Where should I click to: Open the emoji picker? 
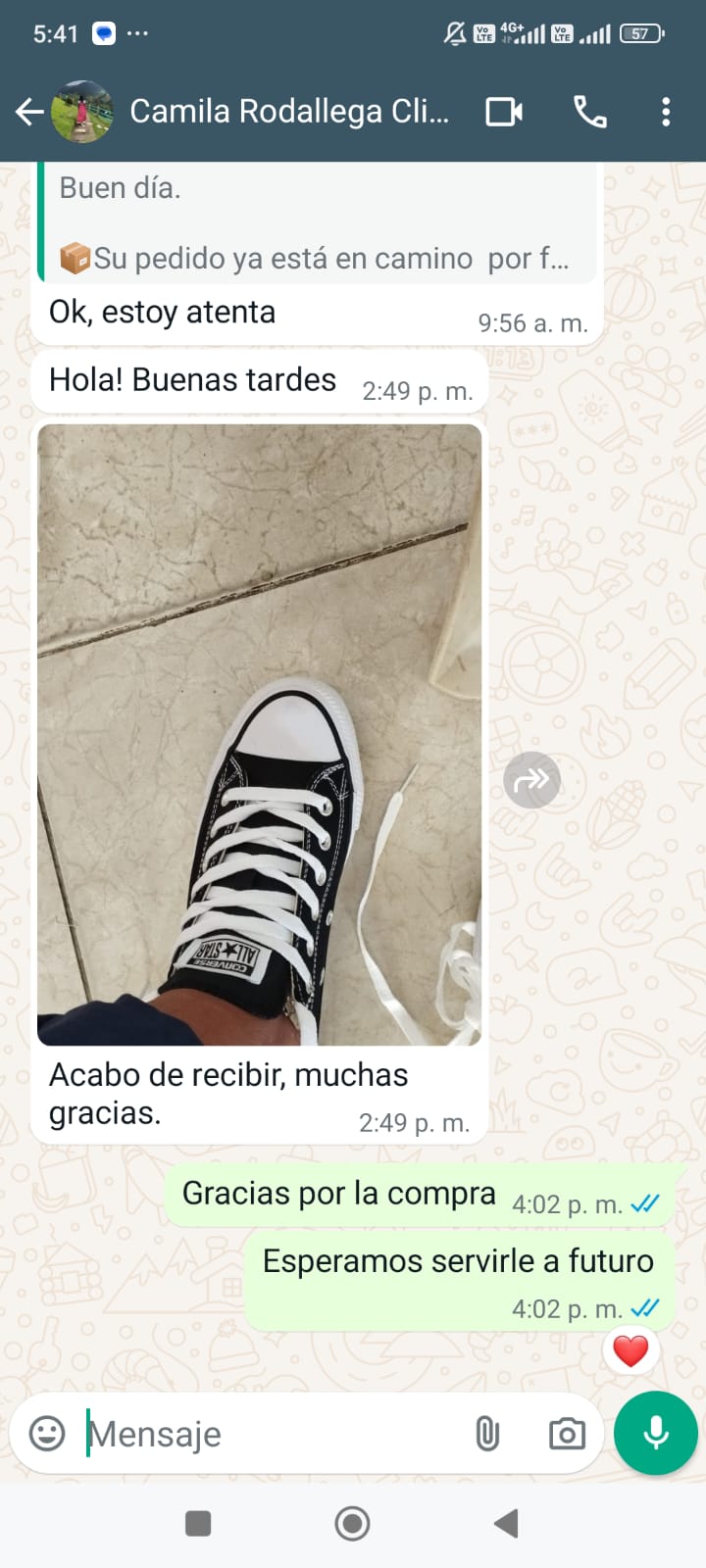coord(47,1434)
